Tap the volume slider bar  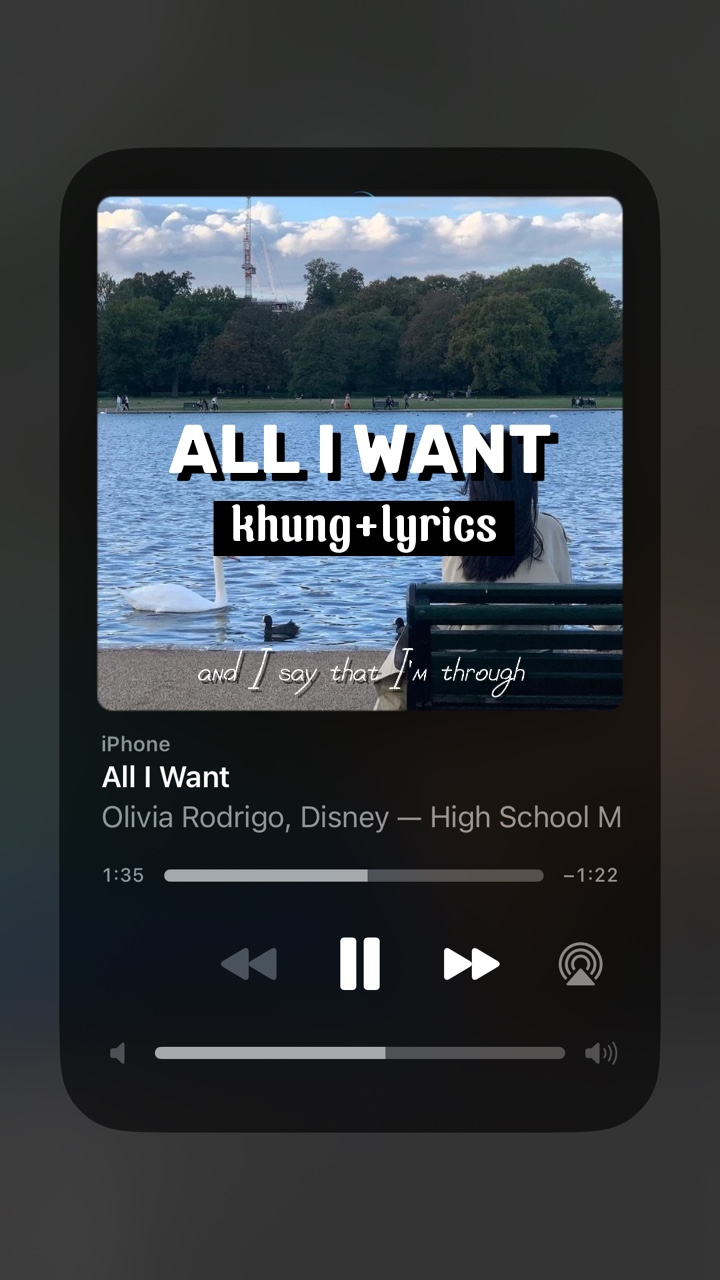(x=360, y=1053)
